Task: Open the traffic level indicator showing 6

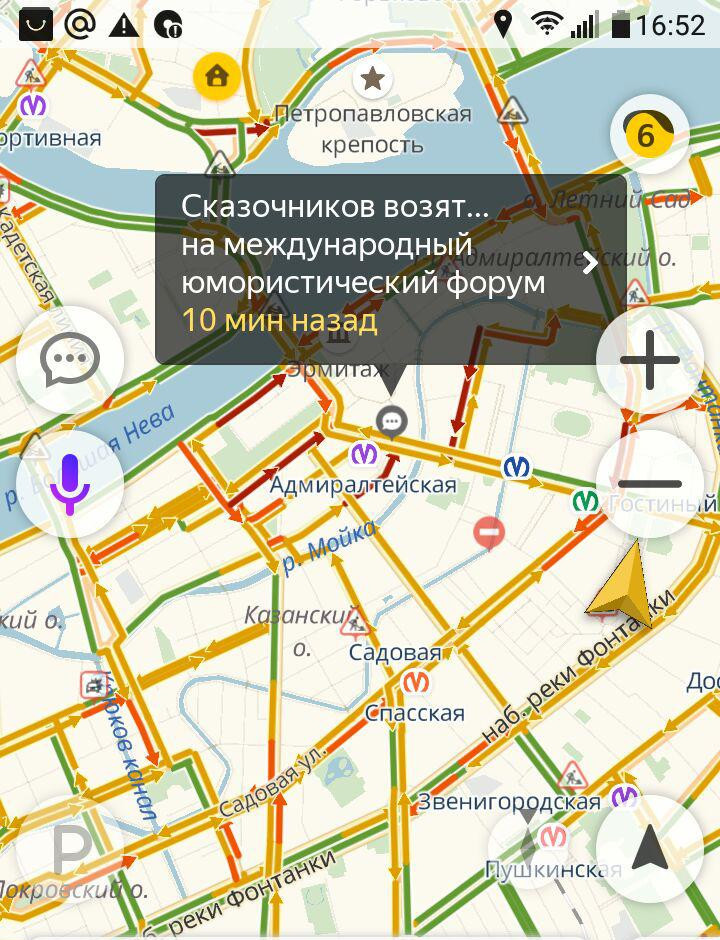Action: tap(649, 135)
